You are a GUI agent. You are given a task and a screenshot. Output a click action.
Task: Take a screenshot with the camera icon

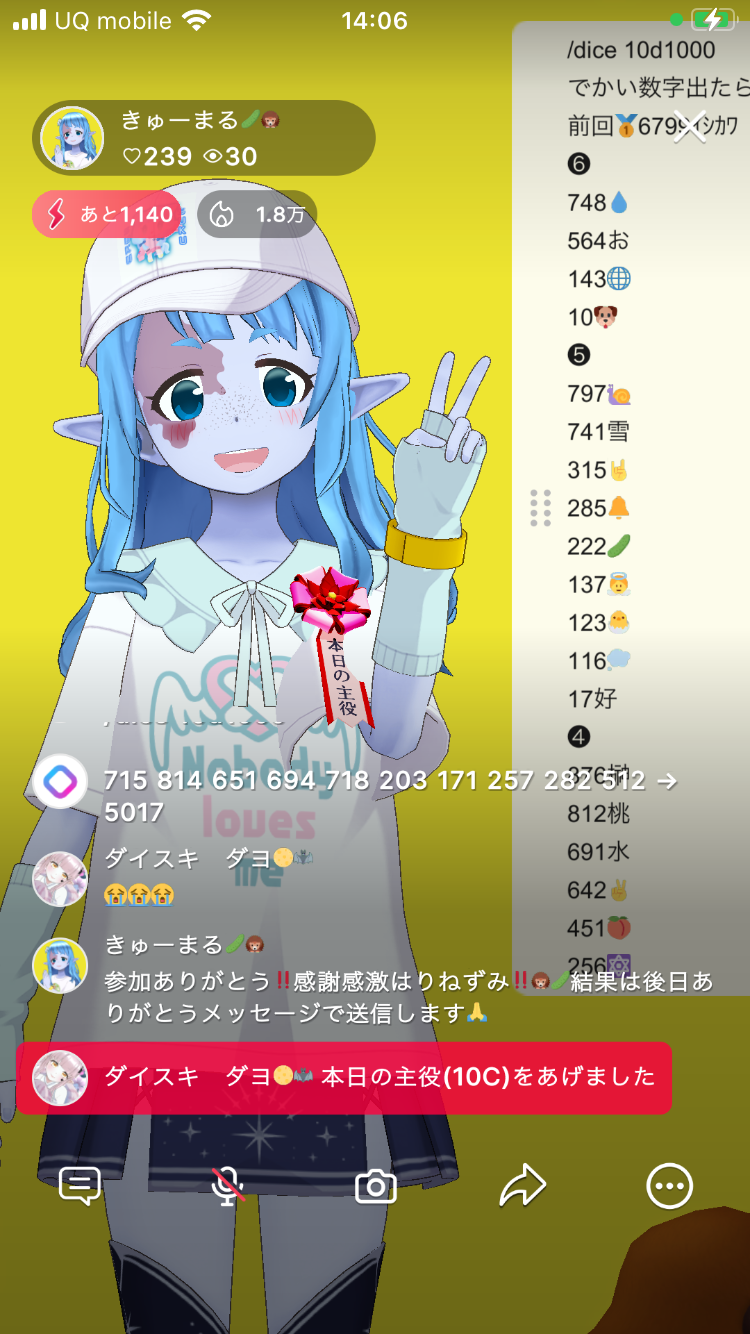point(376,1187)
